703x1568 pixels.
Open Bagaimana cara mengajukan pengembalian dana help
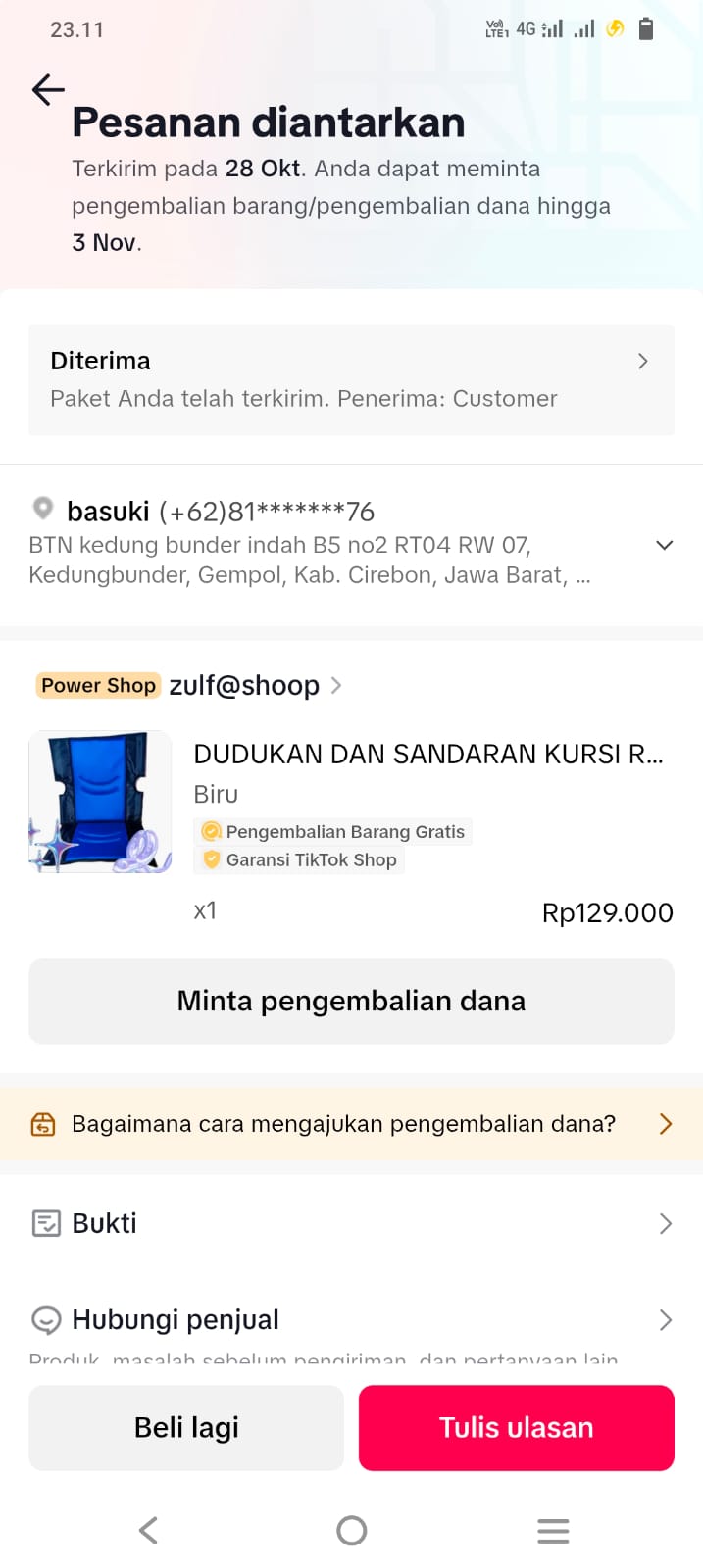351,1124
